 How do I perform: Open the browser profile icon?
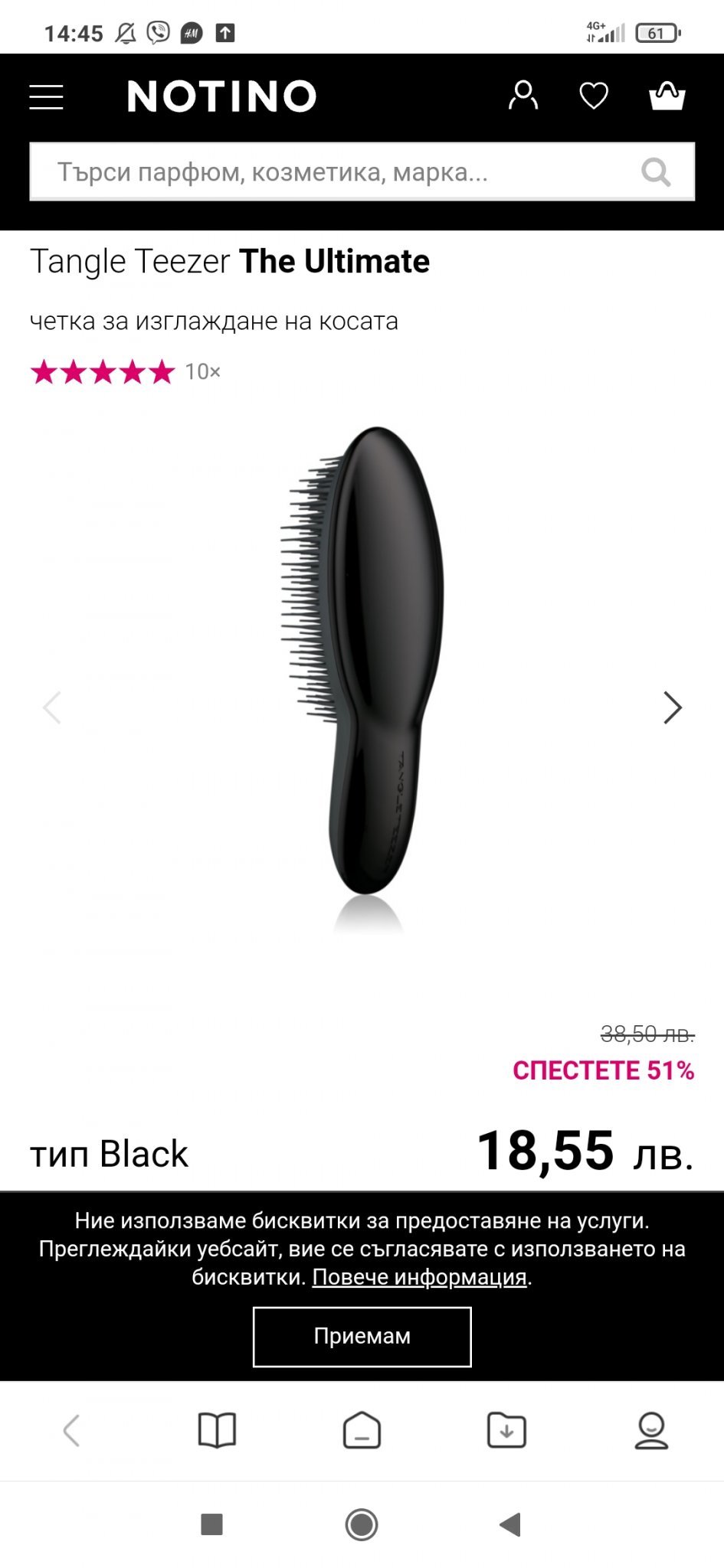pyautogui.click(x=651, y=1430)
